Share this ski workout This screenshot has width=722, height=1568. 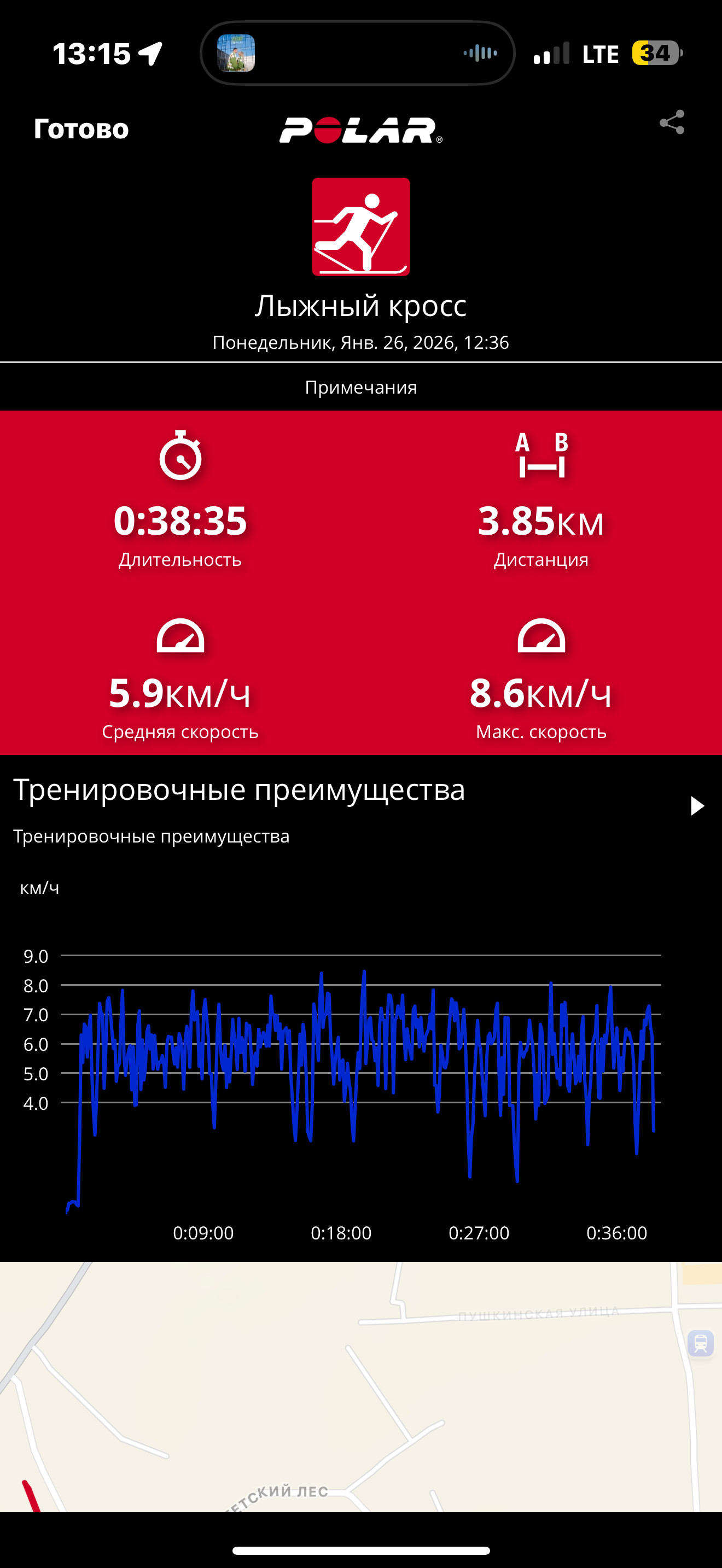click(x=672, y=122)
